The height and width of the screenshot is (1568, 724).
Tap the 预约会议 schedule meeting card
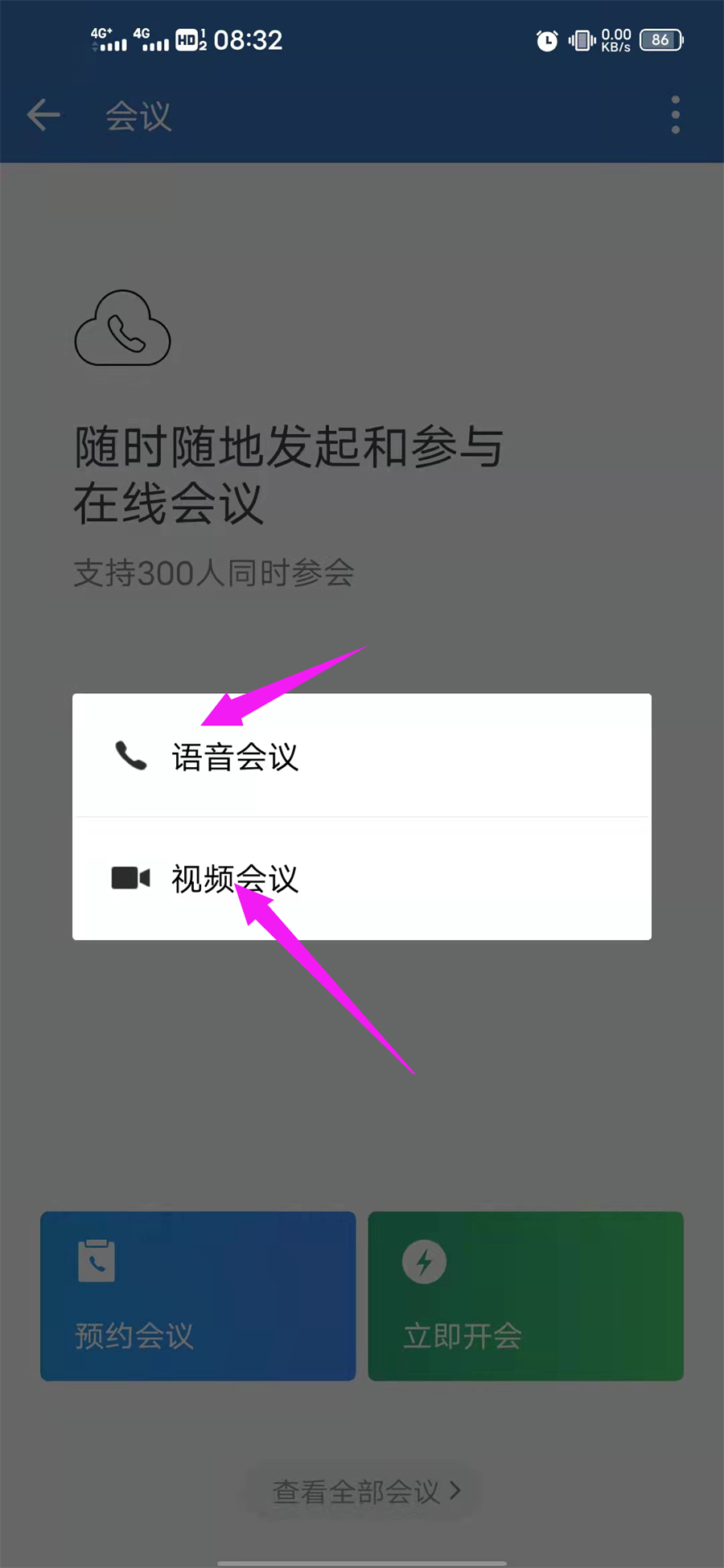198,1296
